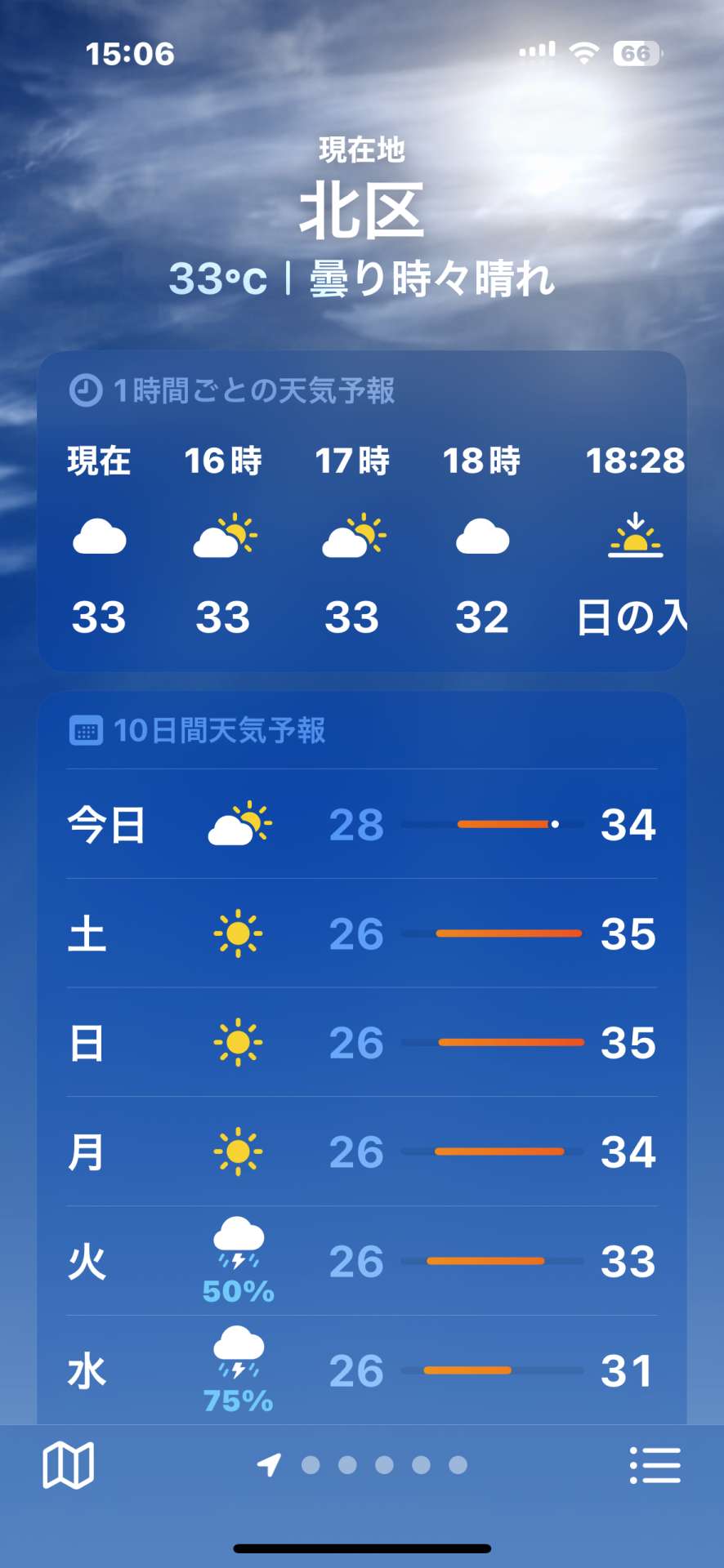
Task: Open Tuesday (火) 50% thunderstorm forecast
Action: (x=361, y=1262)
